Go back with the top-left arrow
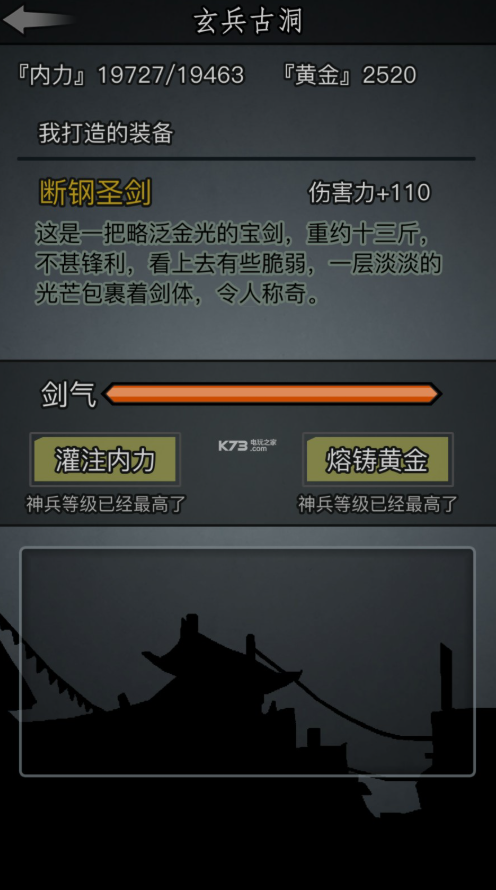The image size is (496, 890). 37,20
